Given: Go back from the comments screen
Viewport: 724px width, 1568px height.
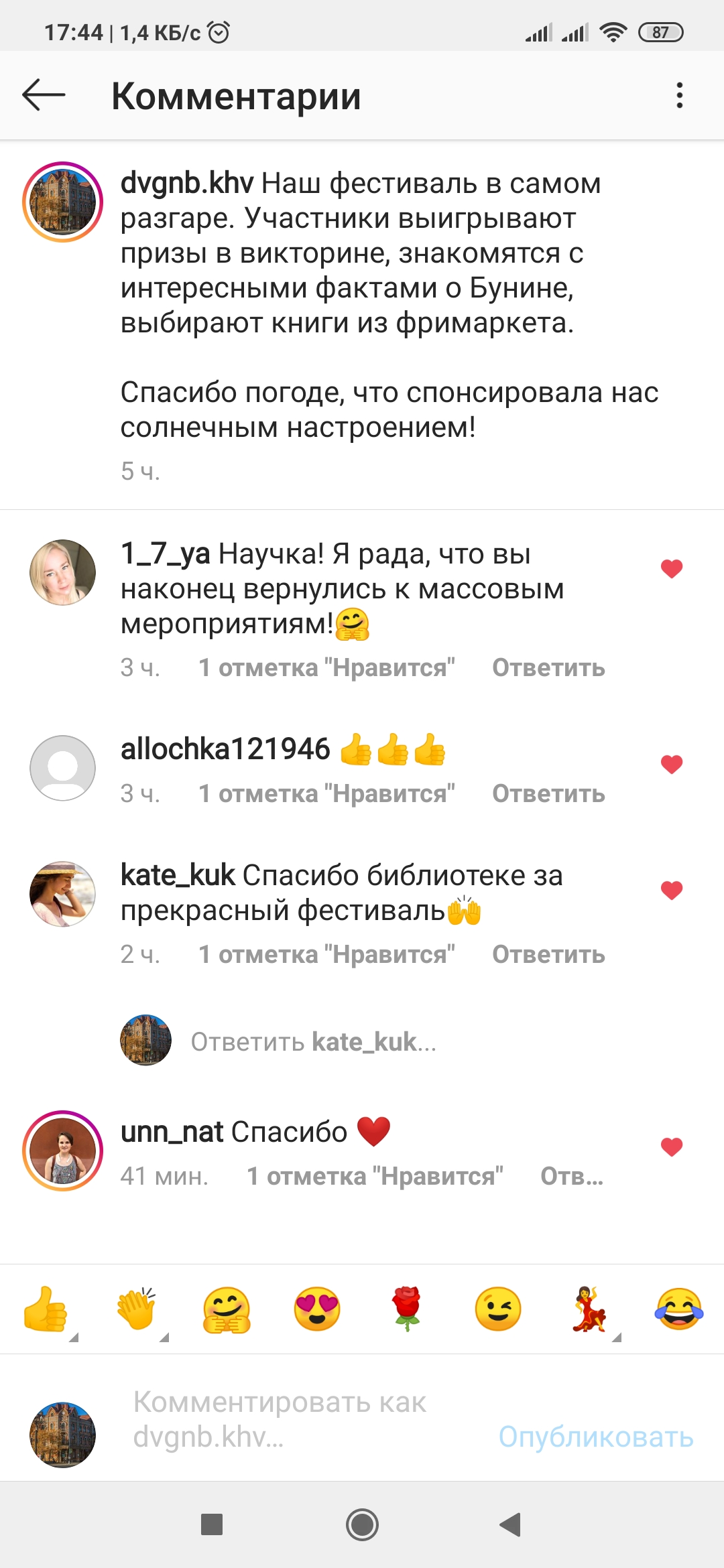Looking at the screenshot, I should click(44, 95).
